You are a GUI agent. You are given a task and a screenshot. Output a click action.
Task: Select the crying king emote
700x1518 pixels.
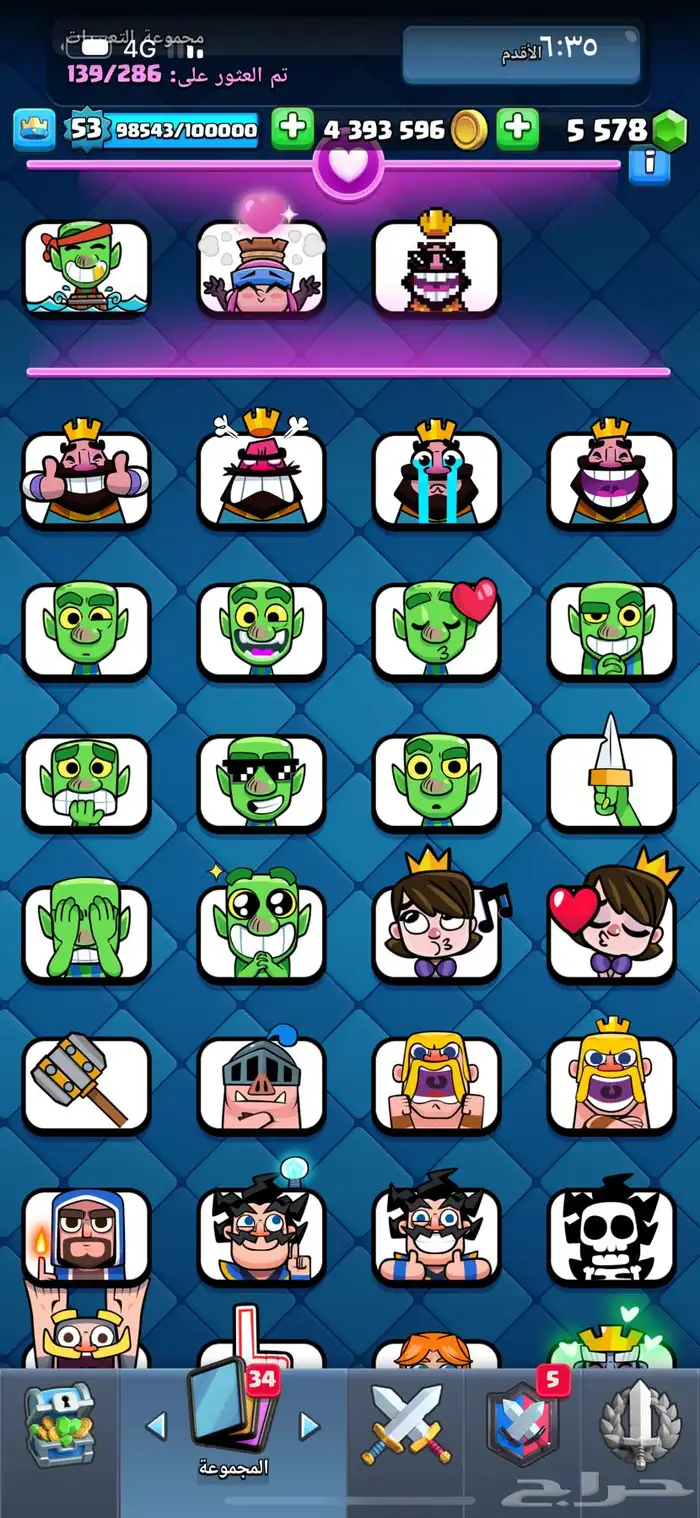[x=436, y=478]
